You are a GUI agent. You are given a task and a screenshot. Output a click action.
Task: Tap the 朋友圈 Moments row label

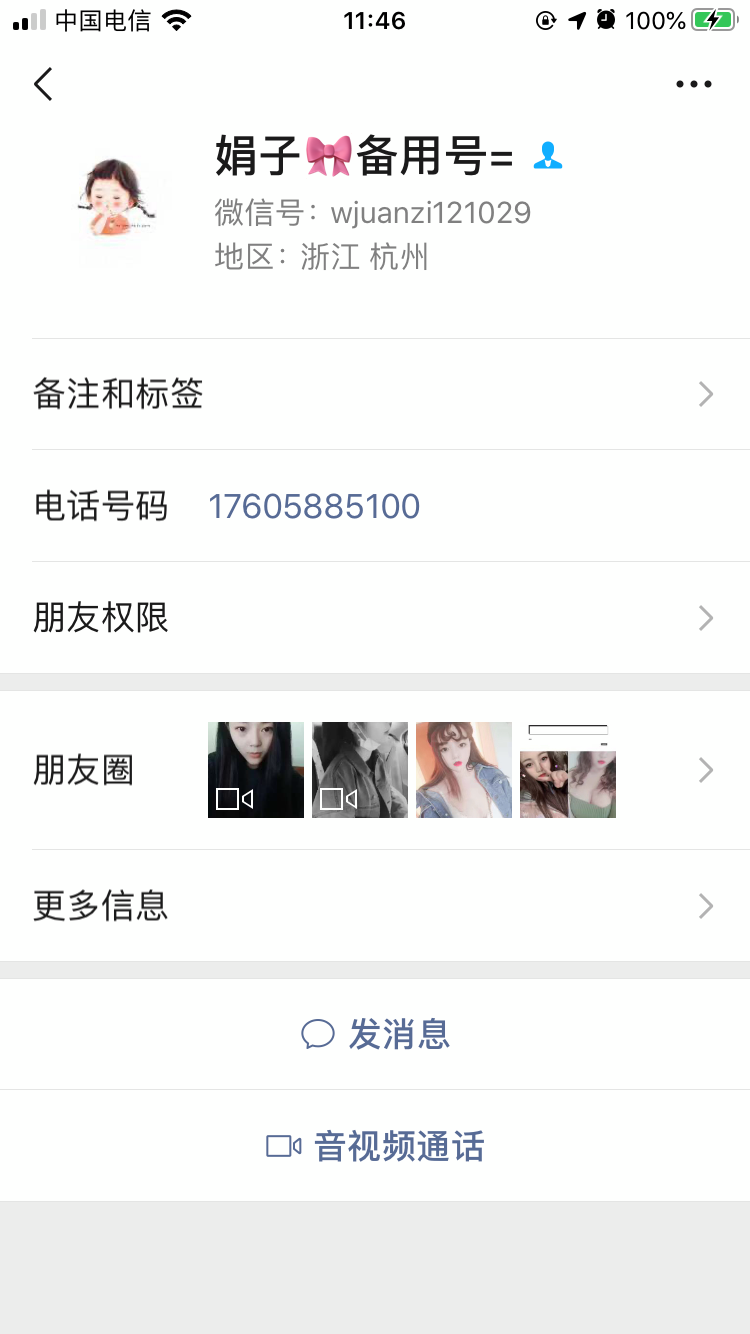[x=83, y=770]
